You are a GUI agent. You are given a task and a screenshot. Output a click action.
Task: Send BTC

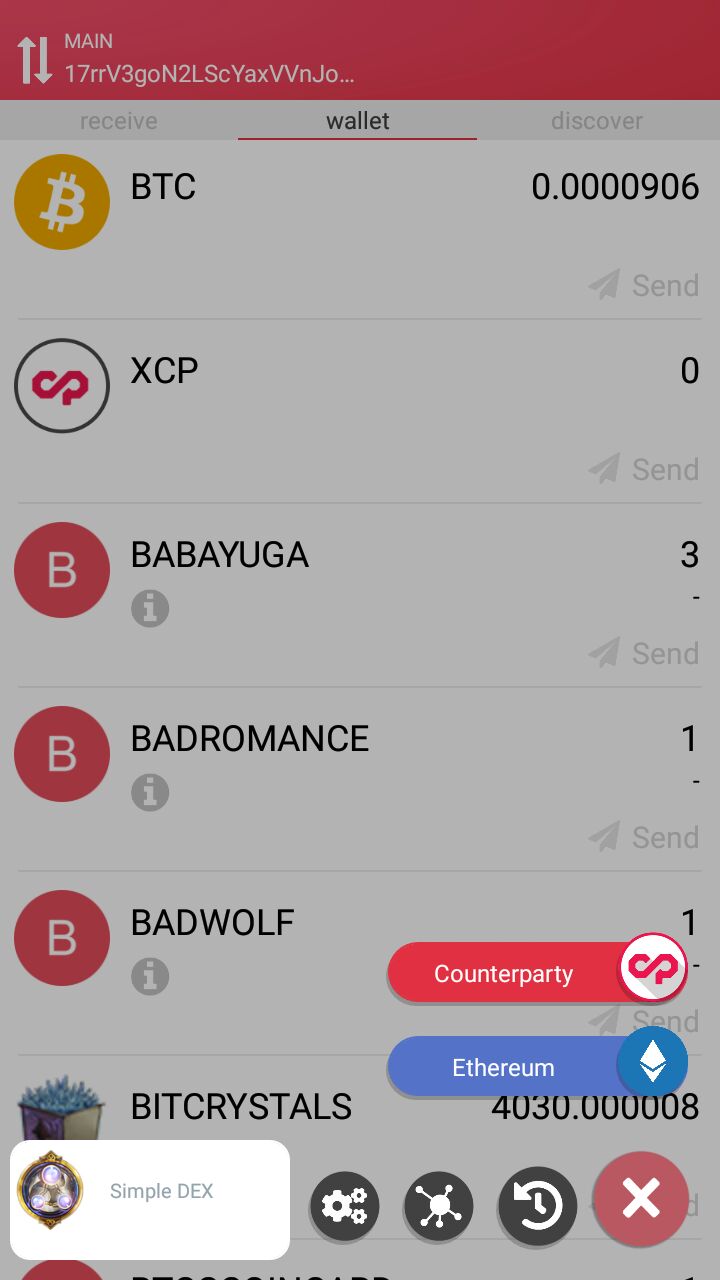tap(643, 285)
